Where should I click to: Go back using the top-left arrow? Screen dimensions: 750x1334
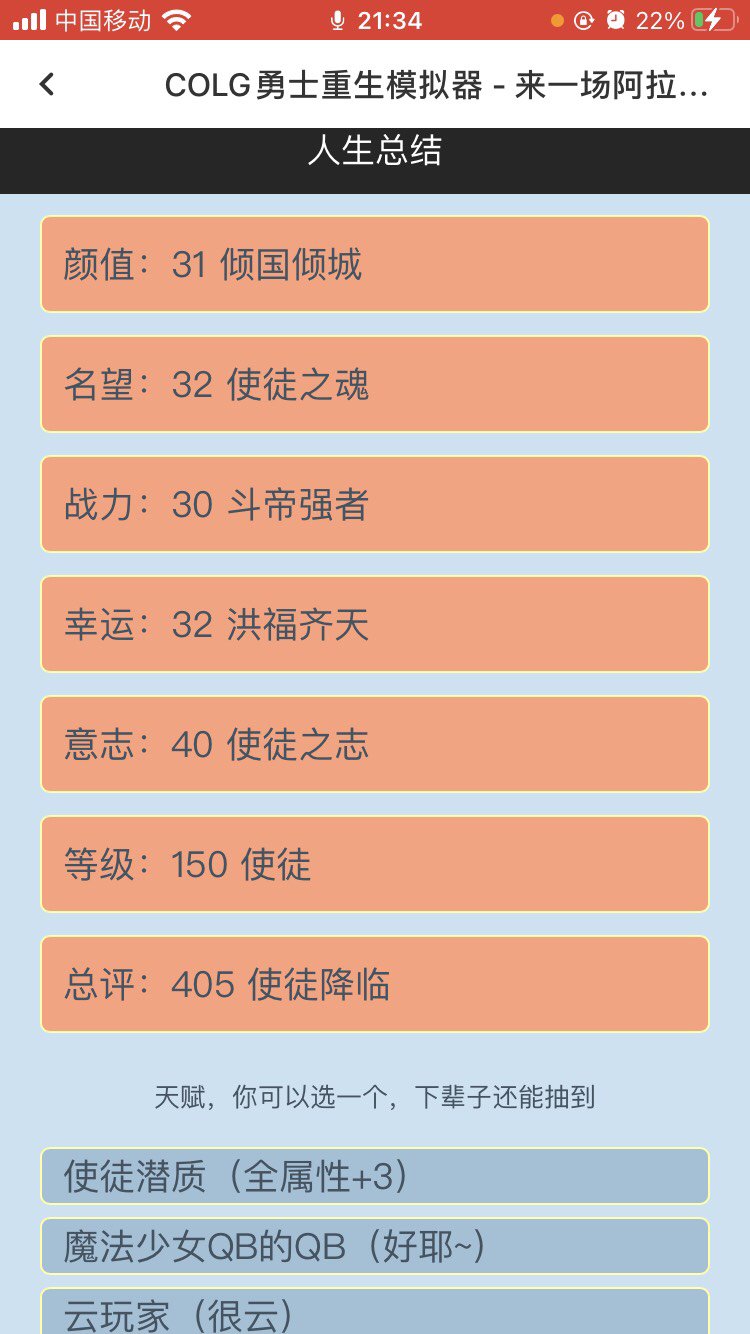[x=46, y=85]
